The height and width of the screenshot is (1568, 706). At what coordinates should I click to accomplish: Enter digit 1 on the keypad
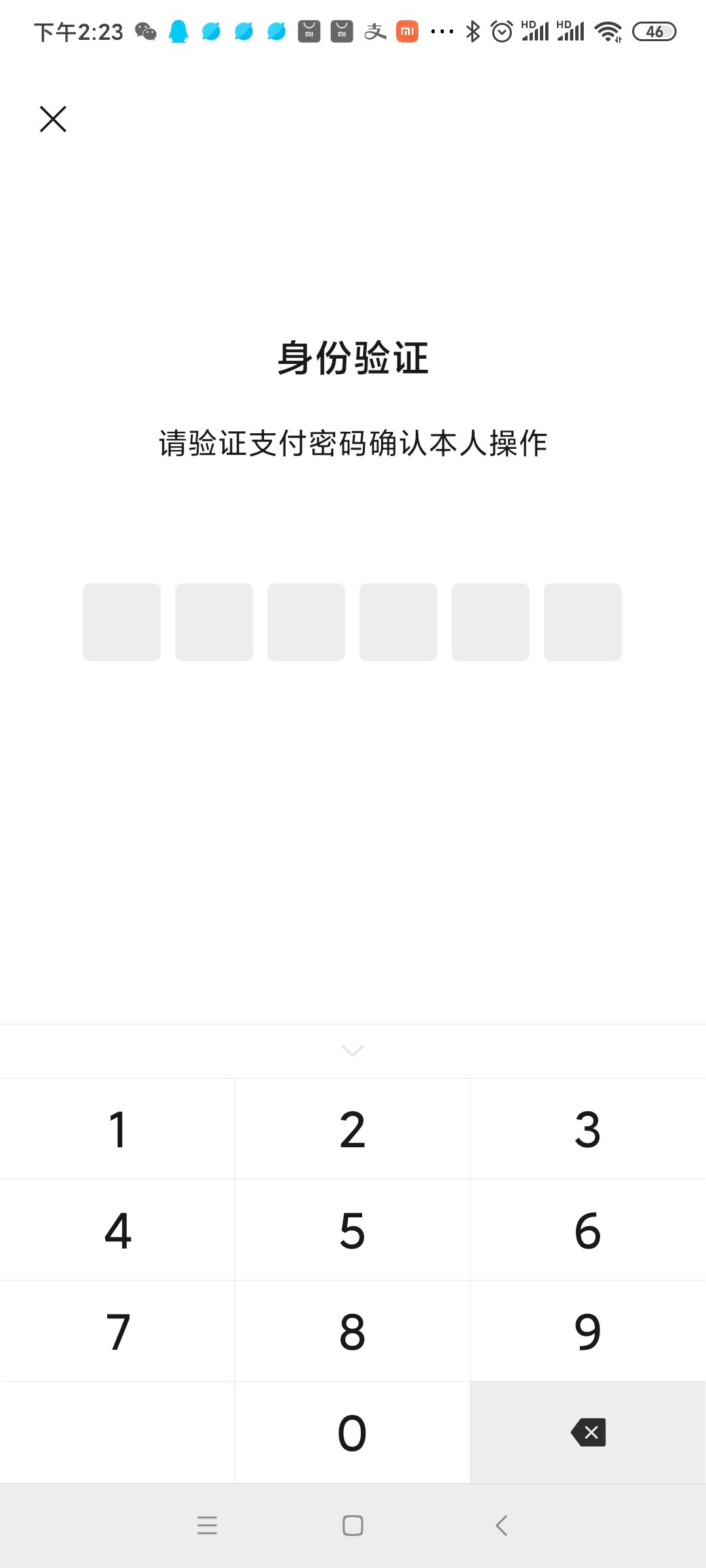pos(118,1129)
